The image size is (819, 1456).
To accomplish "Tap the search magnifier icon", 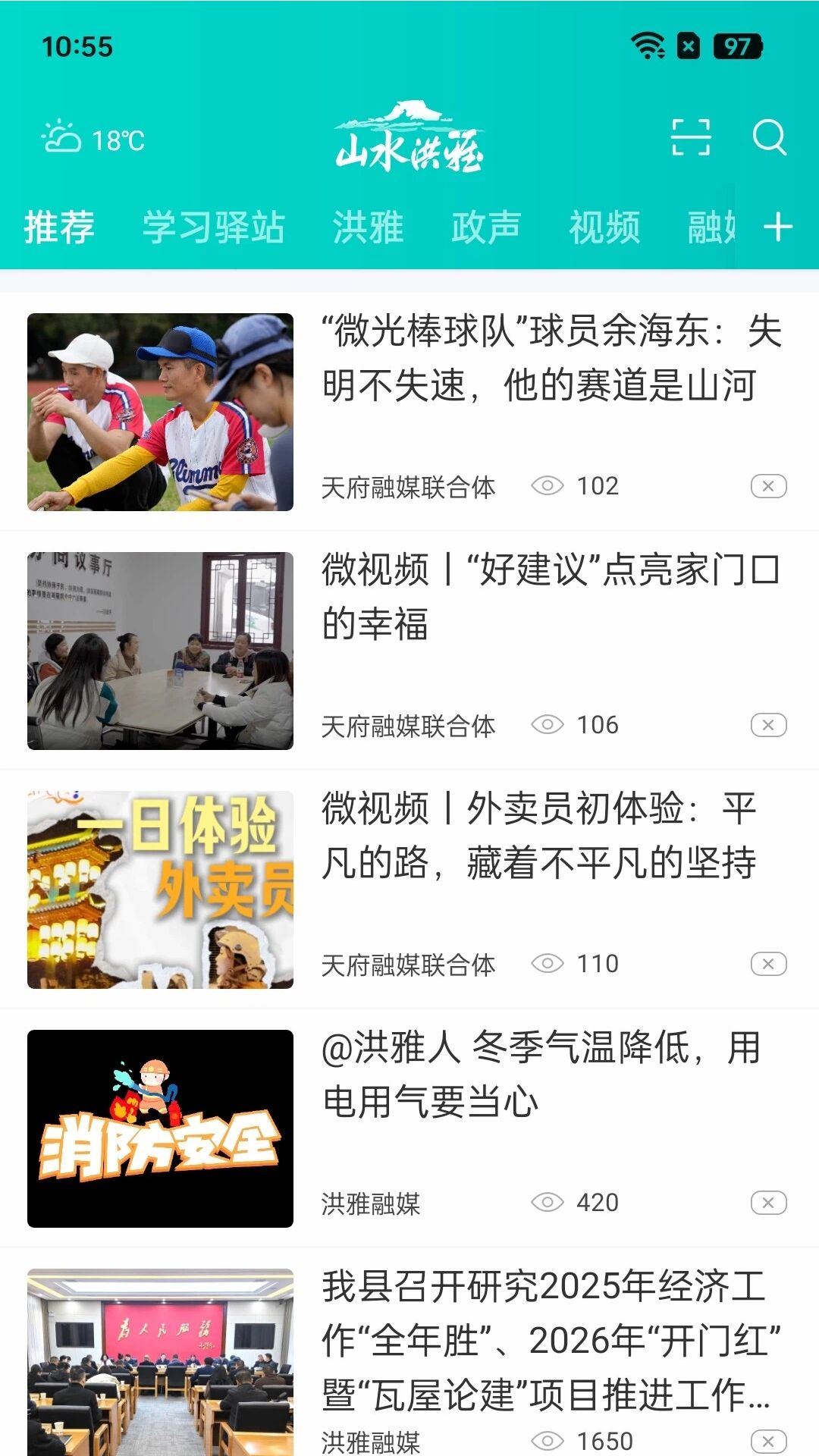I will [770, 137].
